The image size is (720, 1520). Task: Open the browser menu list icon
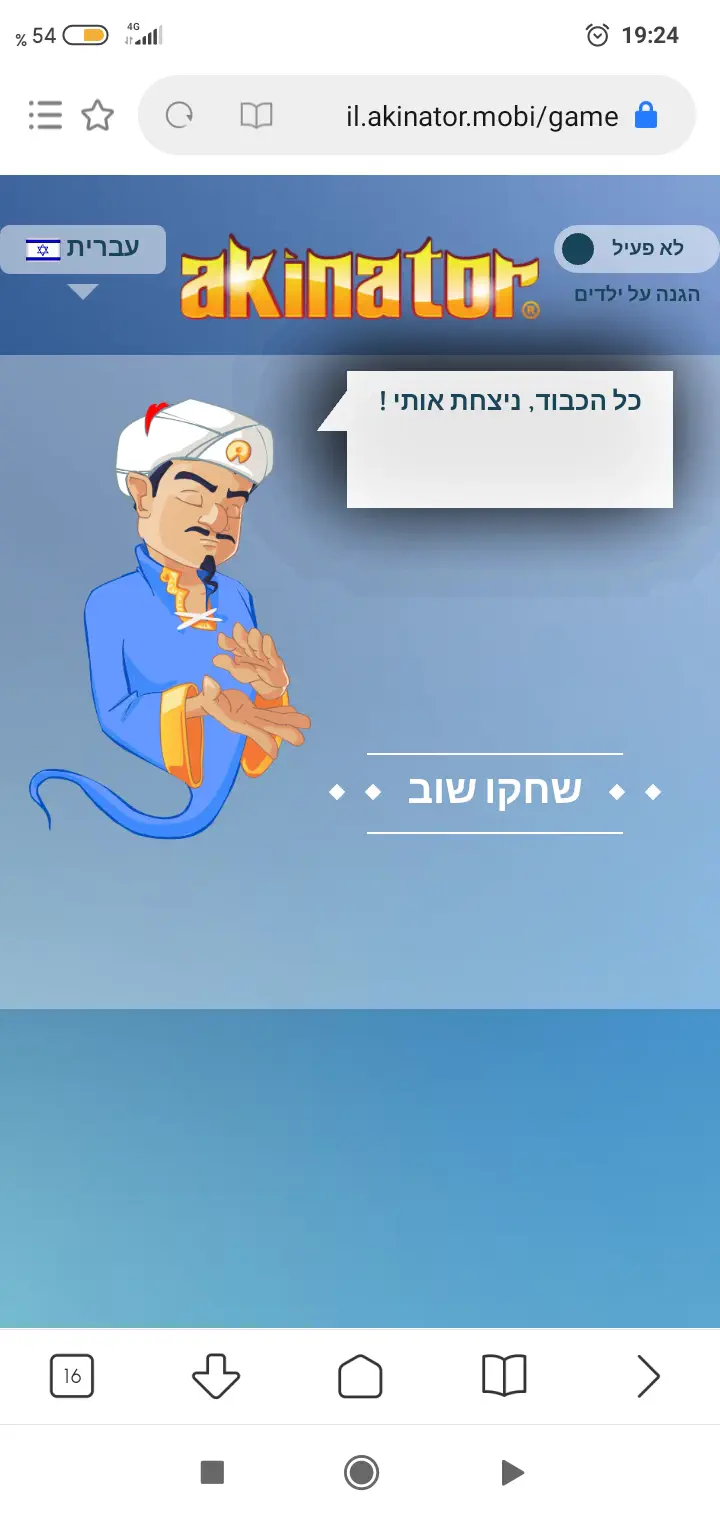tap(45, 116)
